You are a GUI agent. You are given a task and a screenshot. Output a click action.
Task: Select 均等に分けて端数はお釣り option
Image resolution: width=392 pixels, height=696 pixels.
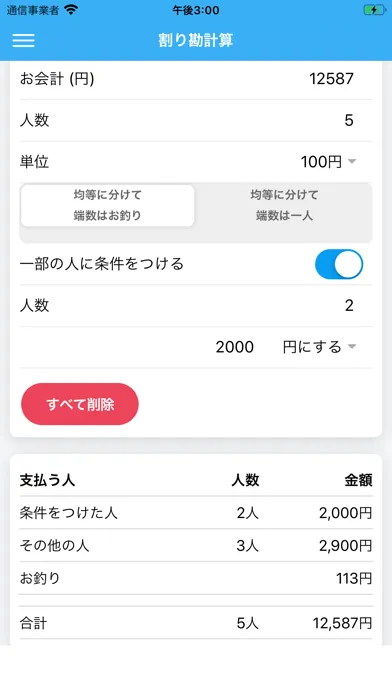pyautogui.click(x=107, y=206)
